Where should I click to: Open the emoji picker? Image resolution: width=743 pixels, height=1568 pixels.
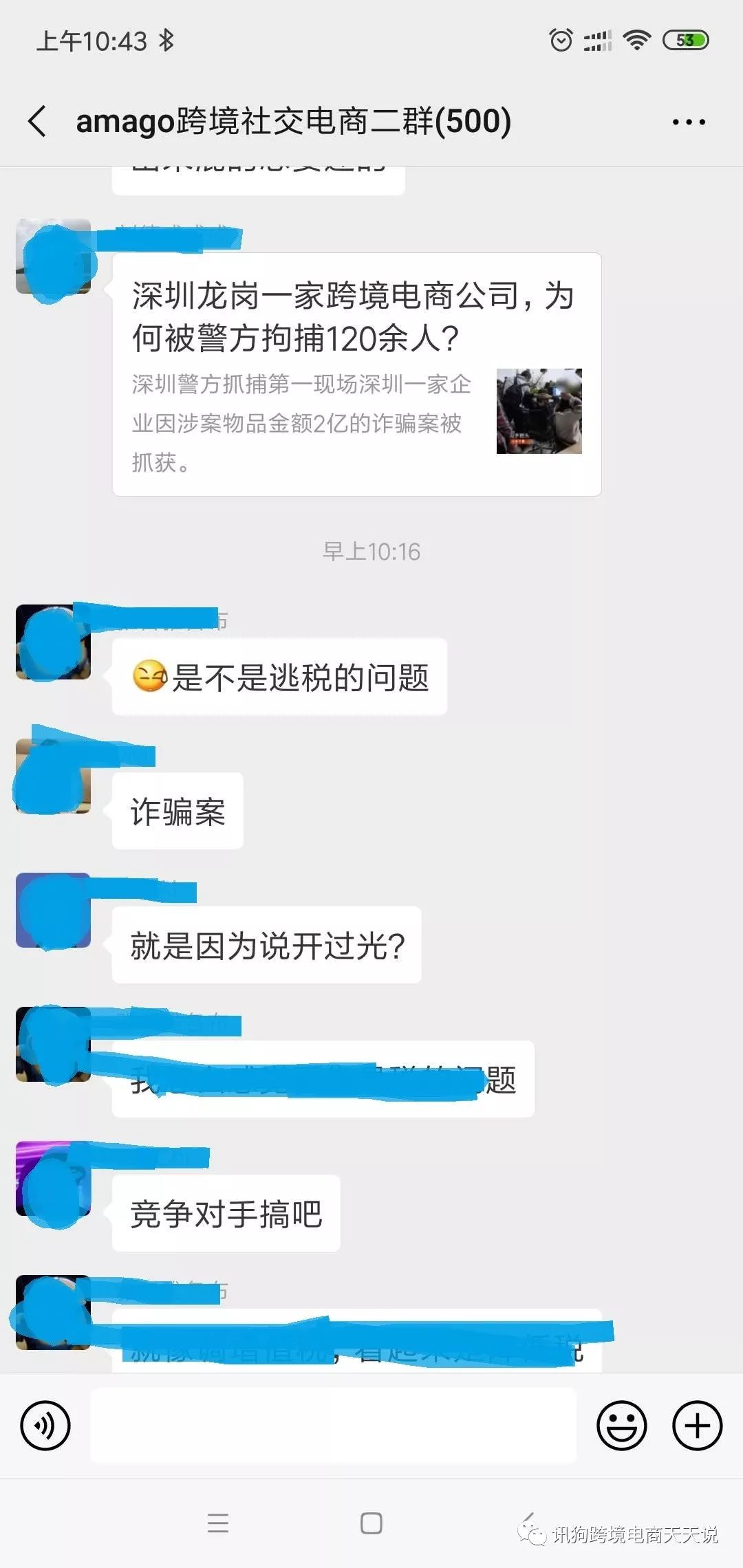(621, 1426)
